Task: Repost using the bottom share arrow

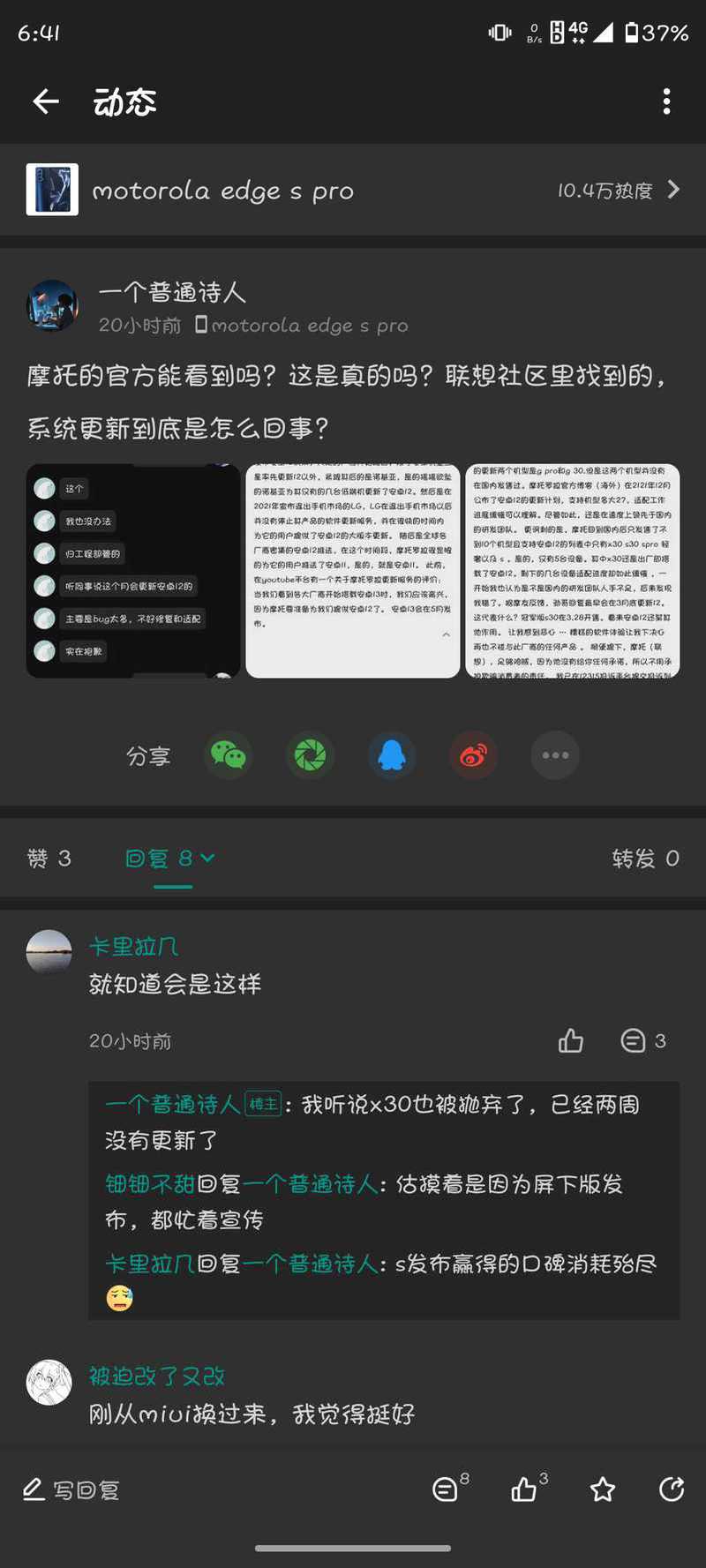Action: (672, 1490)
